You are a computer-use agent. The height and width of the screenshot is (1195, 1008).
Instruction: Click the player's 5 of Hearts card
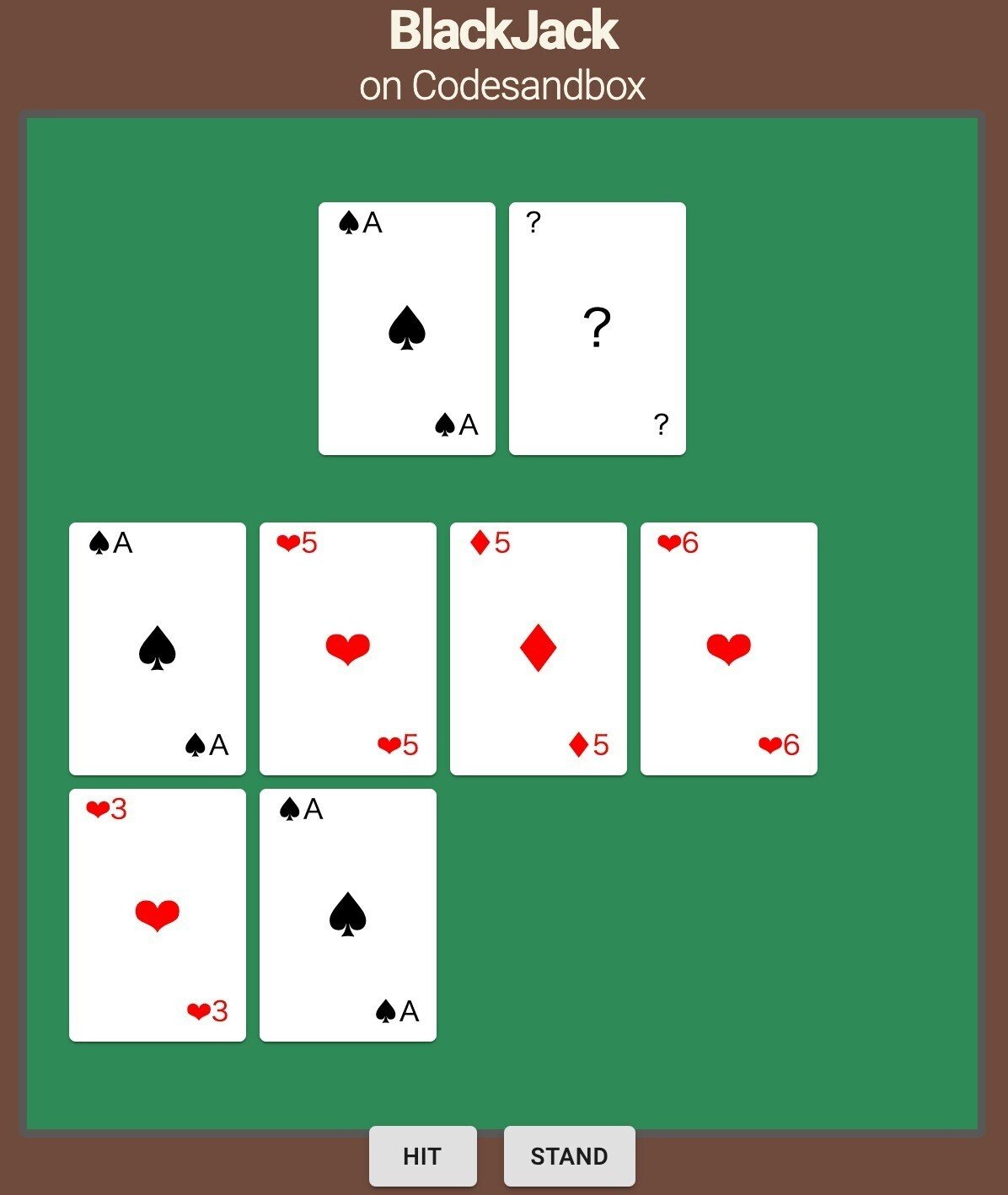tap(347, 646)
